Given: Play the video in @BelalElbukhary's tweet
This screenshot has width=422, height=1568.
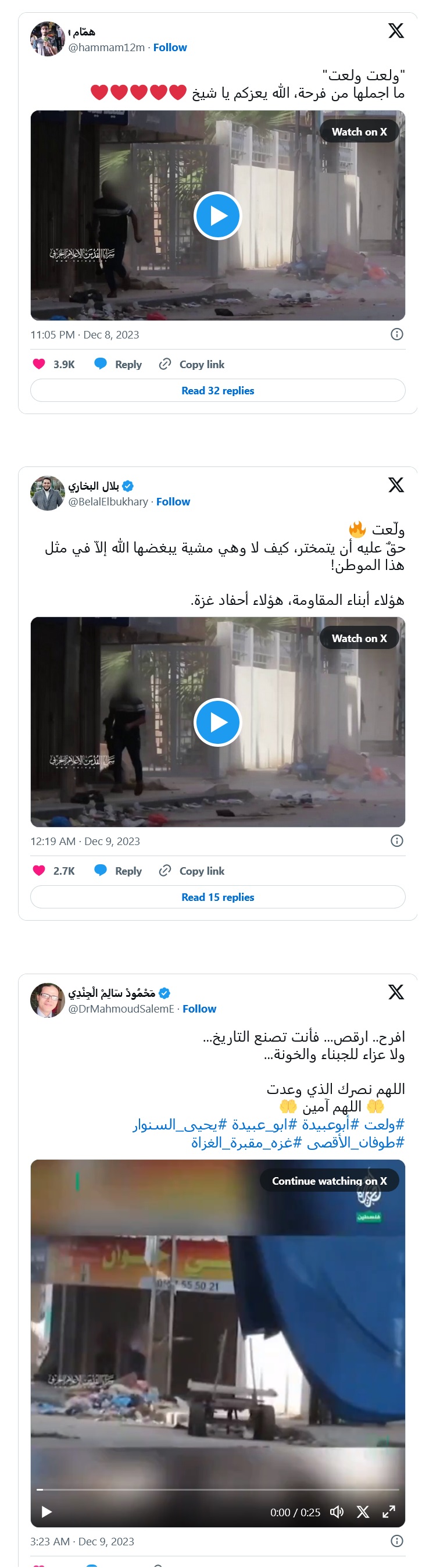Looking at the screenshot, I should point(218,722).
